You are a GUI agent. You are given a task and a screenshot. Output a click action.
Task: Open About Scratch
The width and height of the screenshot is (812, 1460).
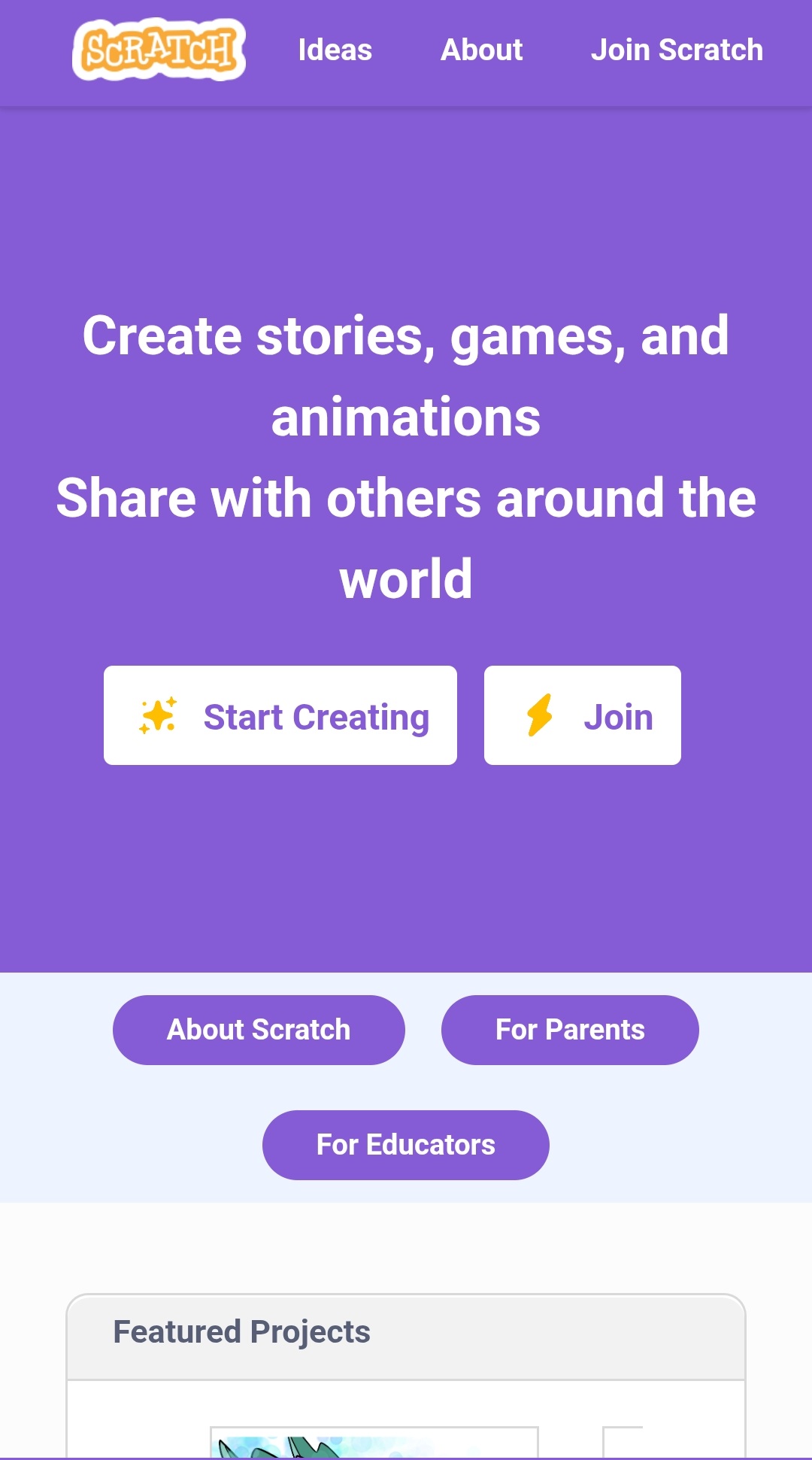pos(259,1030)
